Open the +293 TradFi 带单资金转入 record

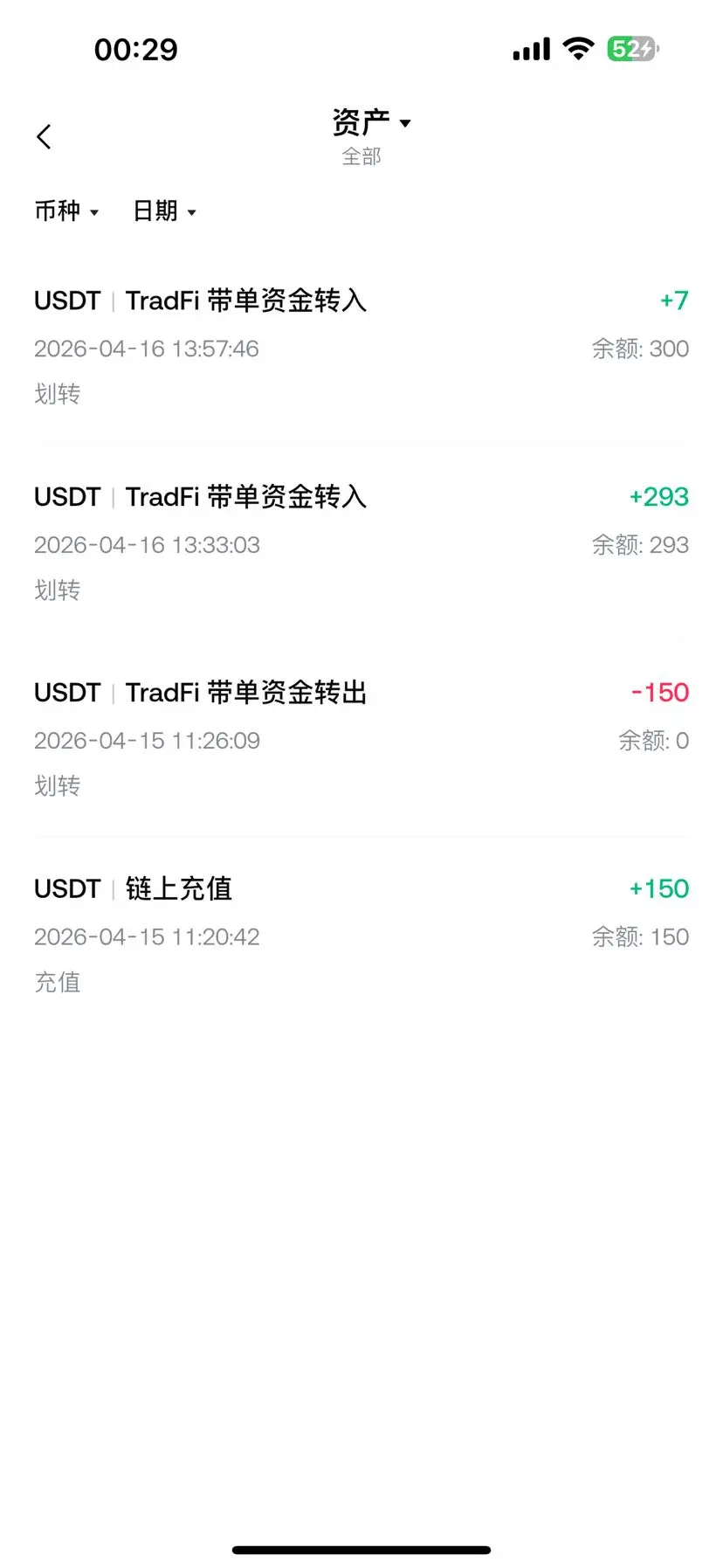pos(361,542)
